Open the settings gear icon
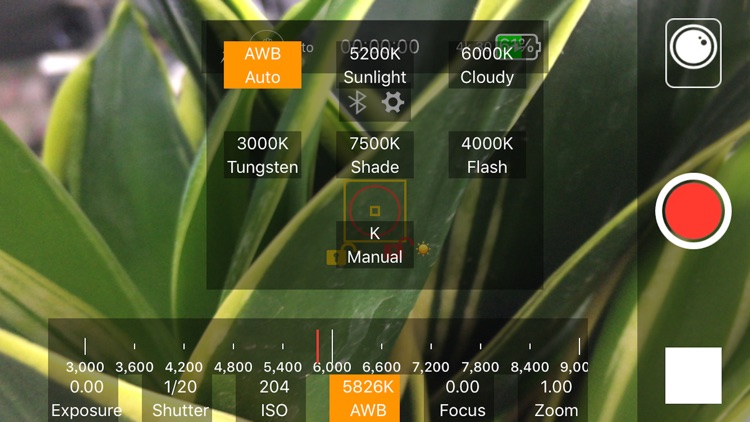Viewport: 750px width, 422px height. (393, 102)
